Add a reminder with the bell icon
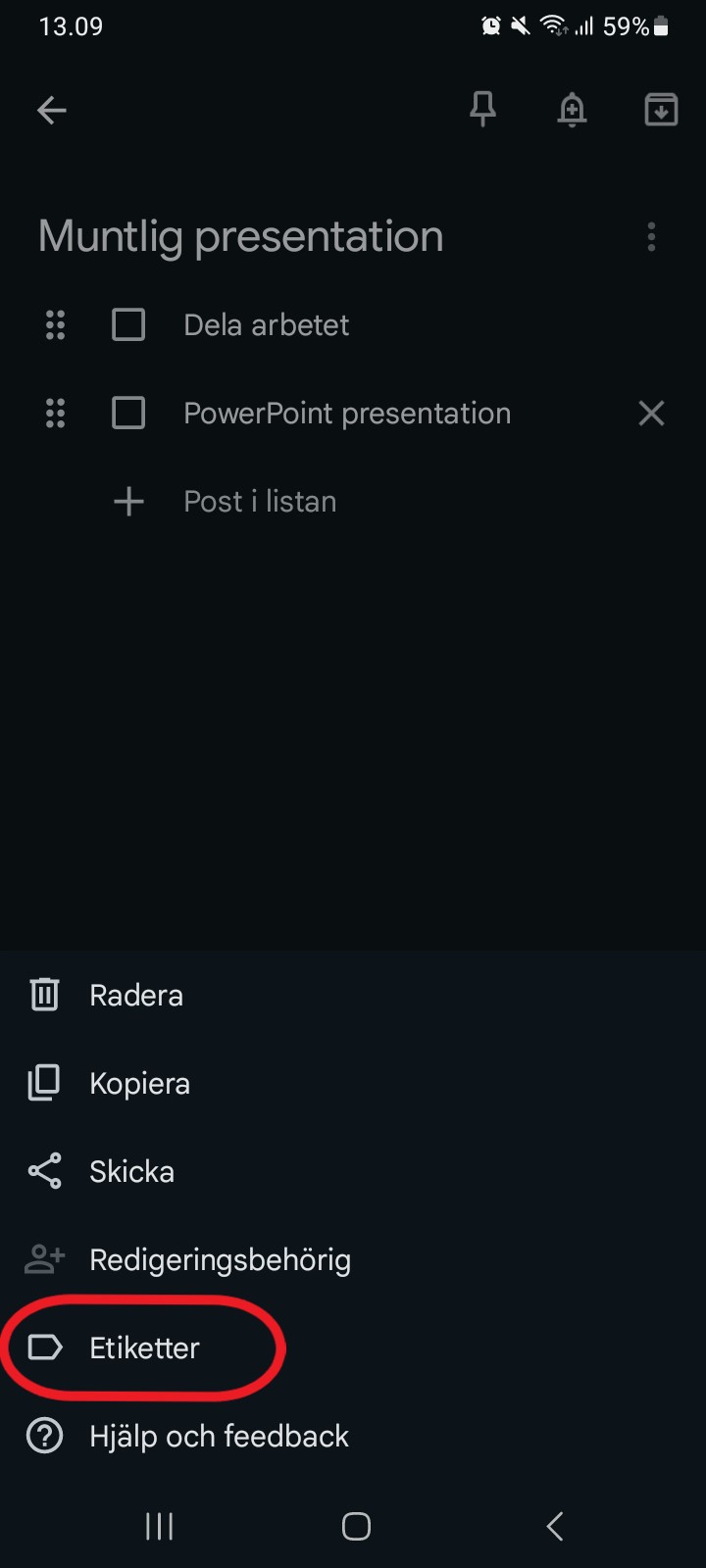Viewport: 706px width, 1568px height. pos(572,110)
